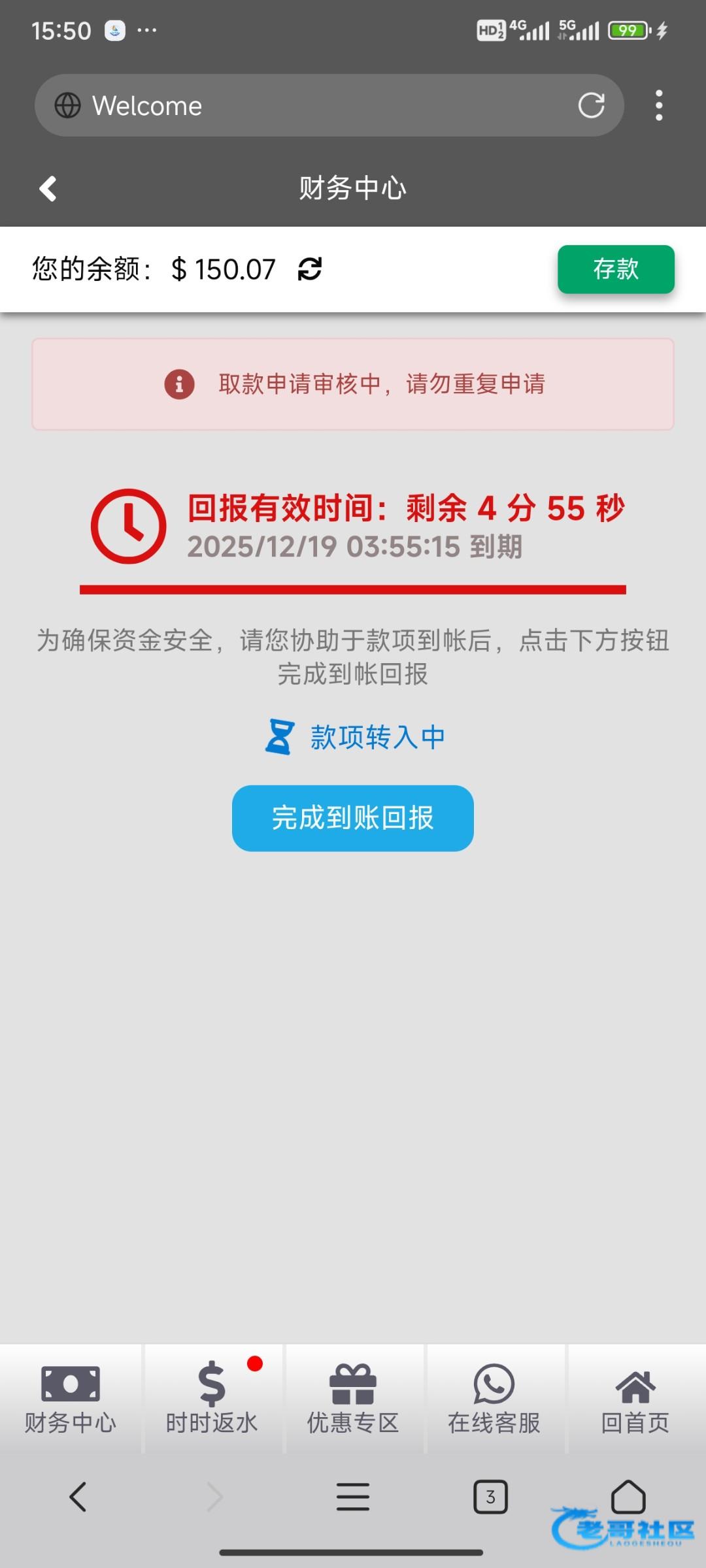Open the 时时返水 tab
This screenshot has height=1568, width=706.
pos(212,1399)
